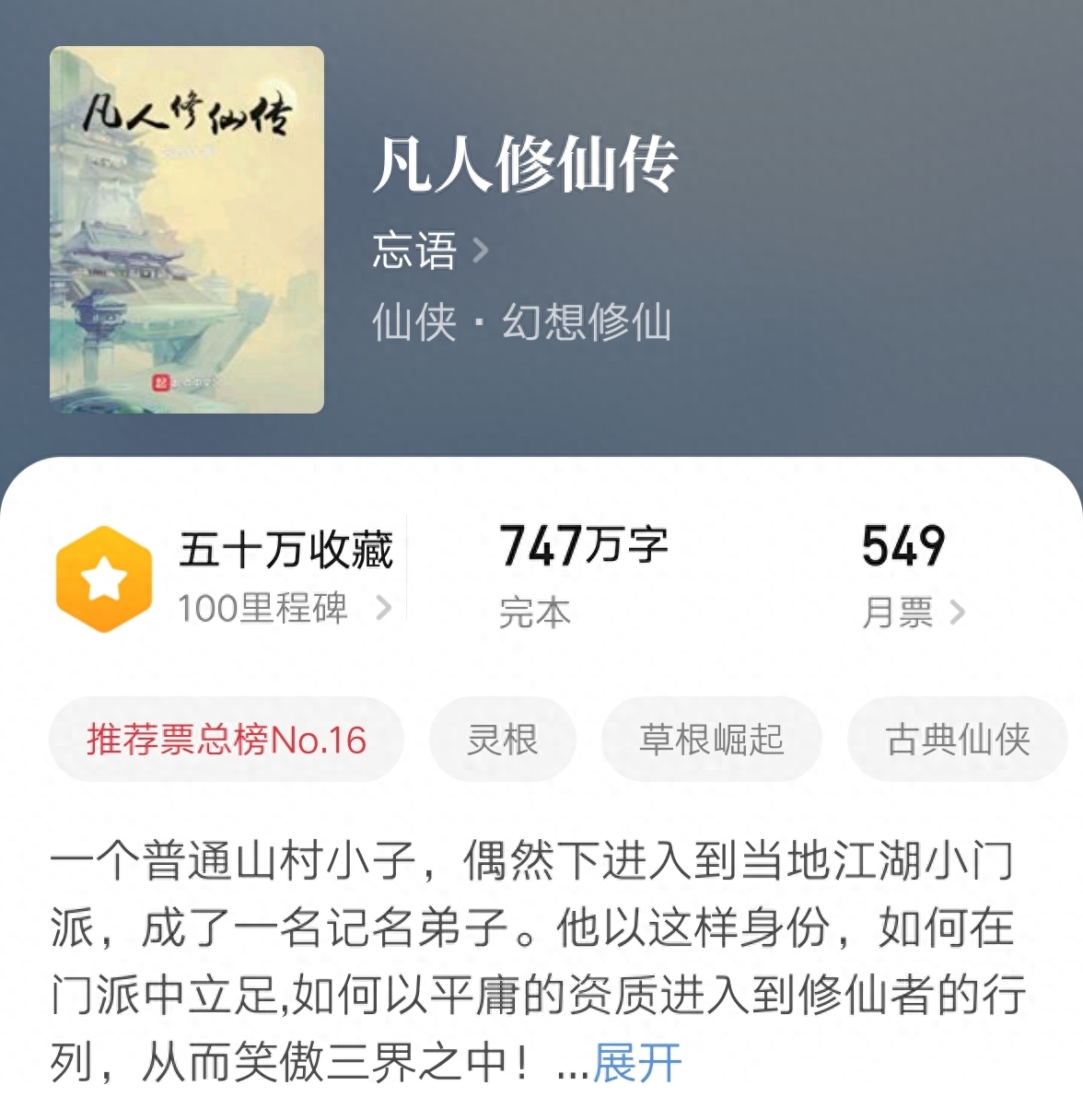This screenshot has height=1120, width=1083.
Task: Tap the 凡人修仙传 book cover
Action: (x=187, y=229)
